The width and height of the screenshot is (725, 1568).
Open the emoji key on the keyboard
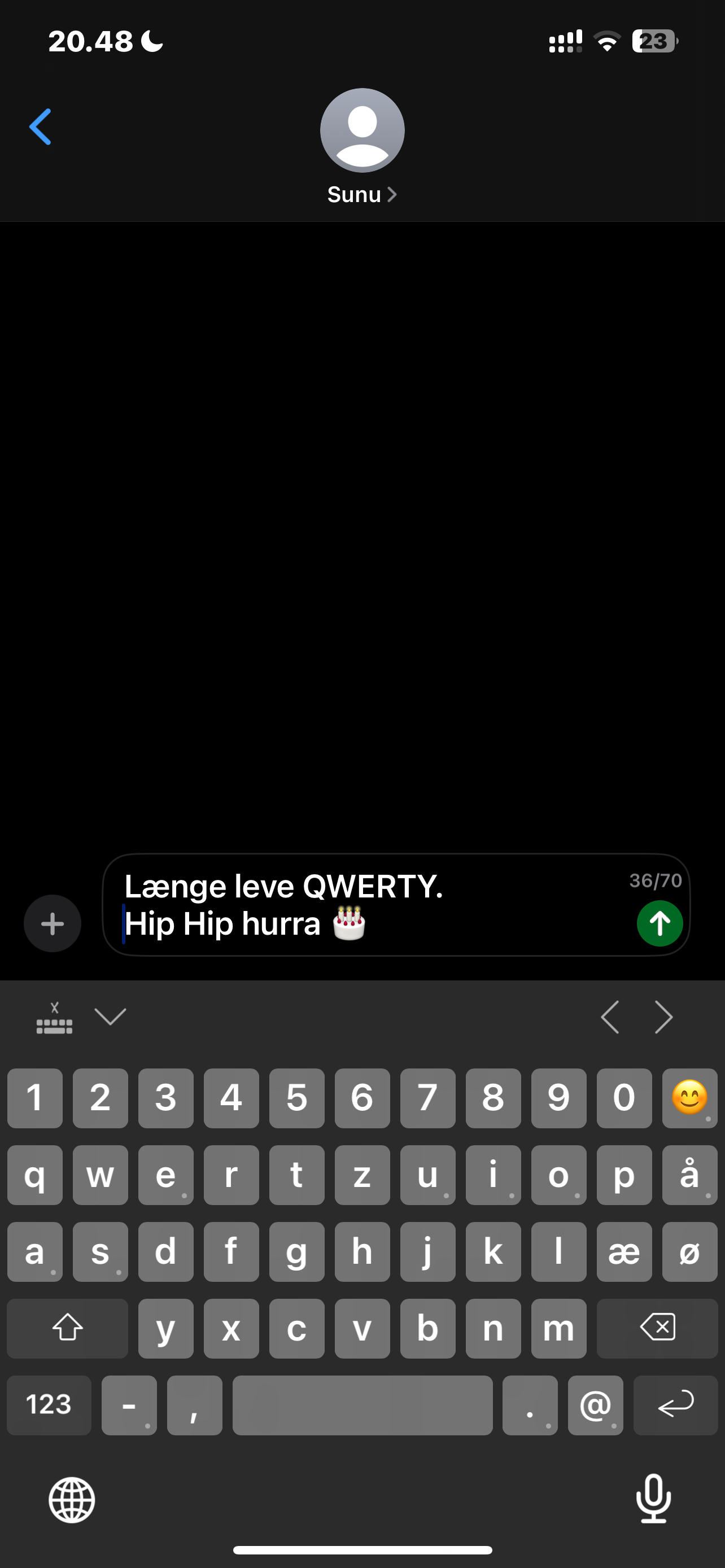[x=689, y=1097]
